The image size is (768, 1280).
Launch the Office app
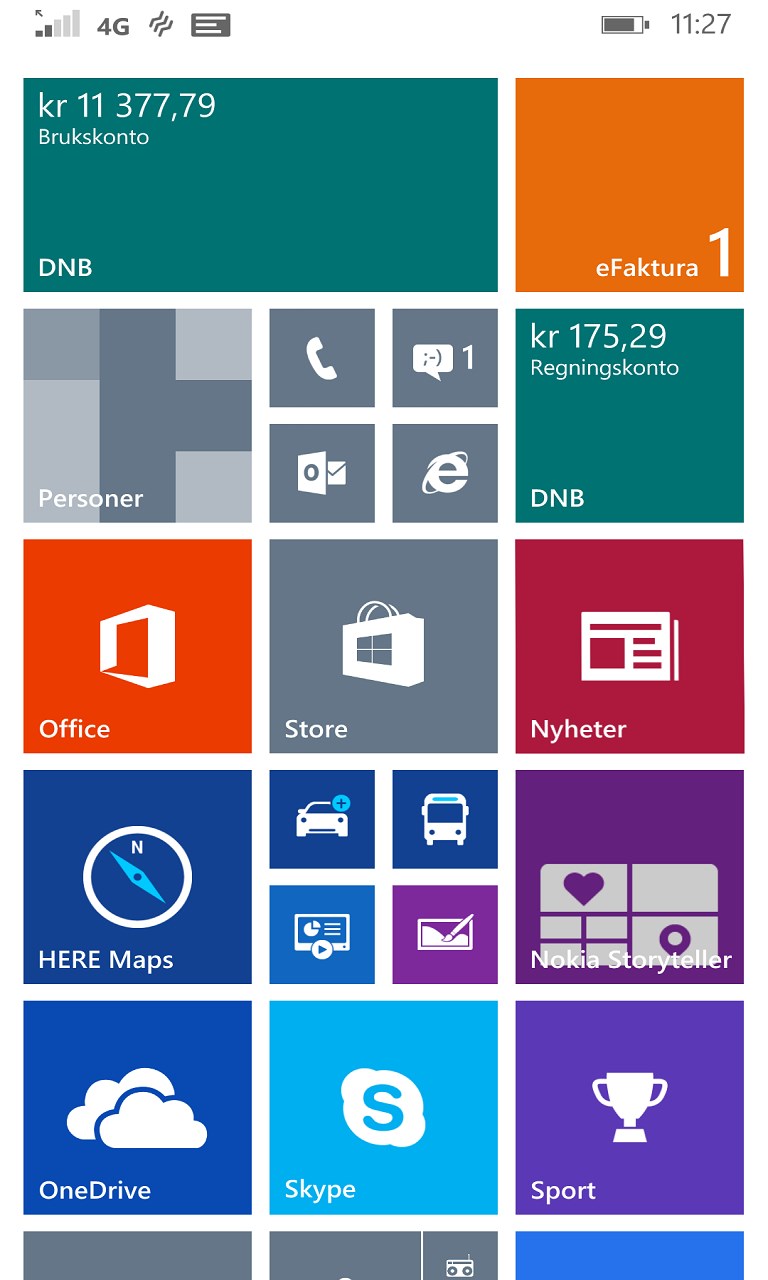(x=137, y=646)
